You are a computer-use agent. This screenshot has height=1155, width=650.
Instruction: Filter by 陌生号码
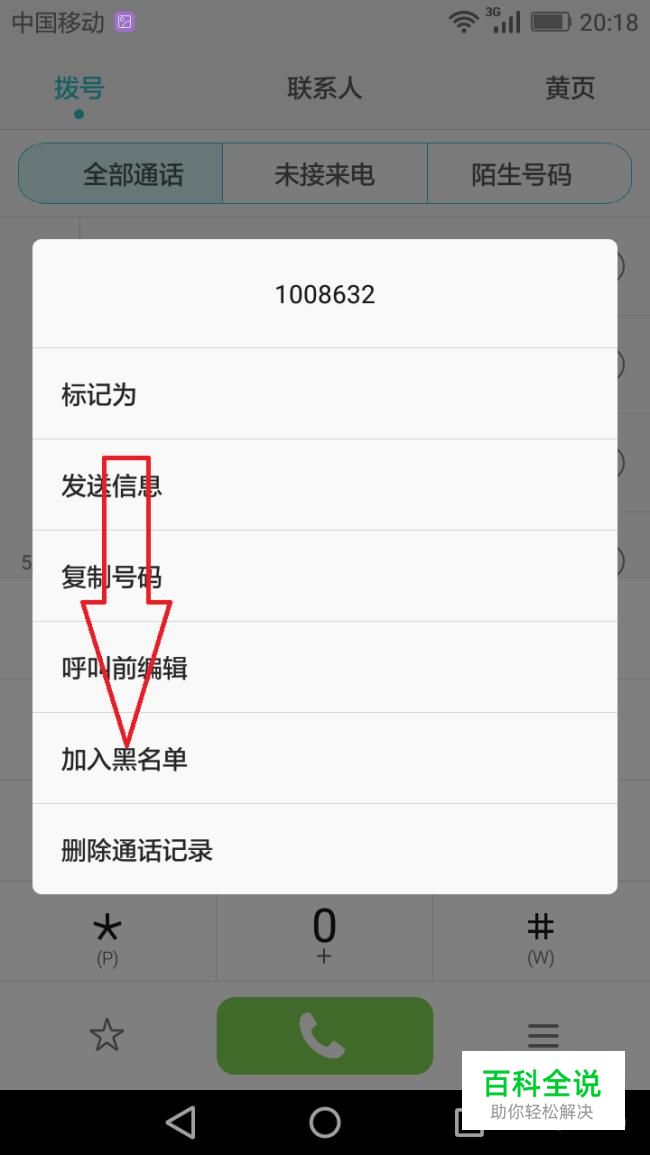(x=522, y=175)
